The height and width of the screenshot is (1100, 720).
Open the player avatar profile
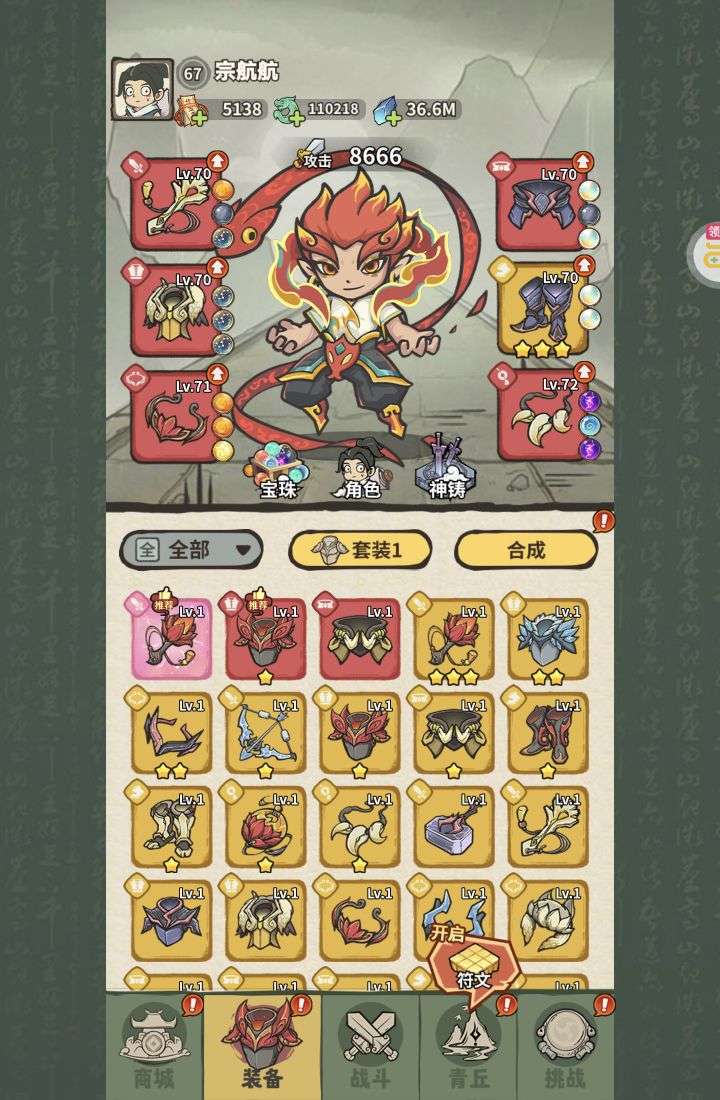[x=141, y=89]
